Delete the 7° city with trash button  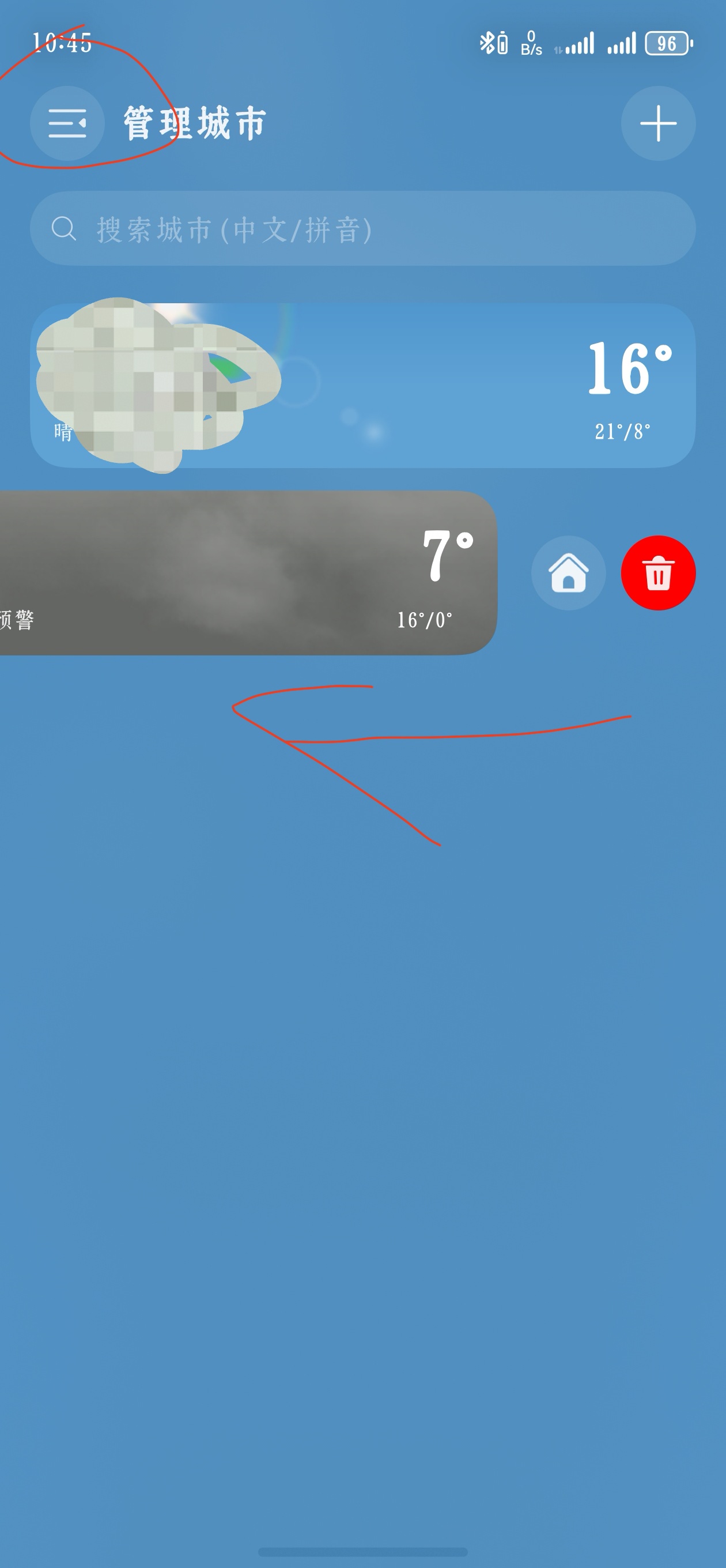point(658,574)
